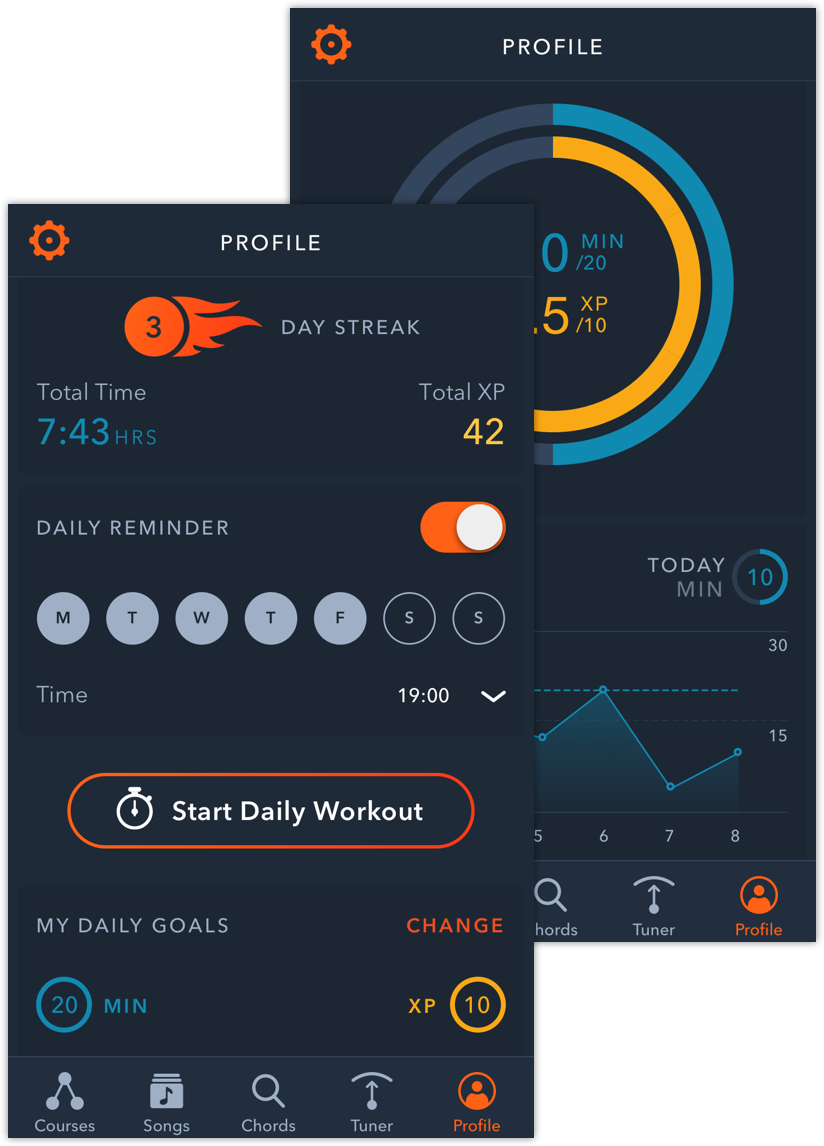Viewport: 824px width, 1146px height.
Task: Click the TODAY MIN circle showing 10
Action: pos(760,577)
